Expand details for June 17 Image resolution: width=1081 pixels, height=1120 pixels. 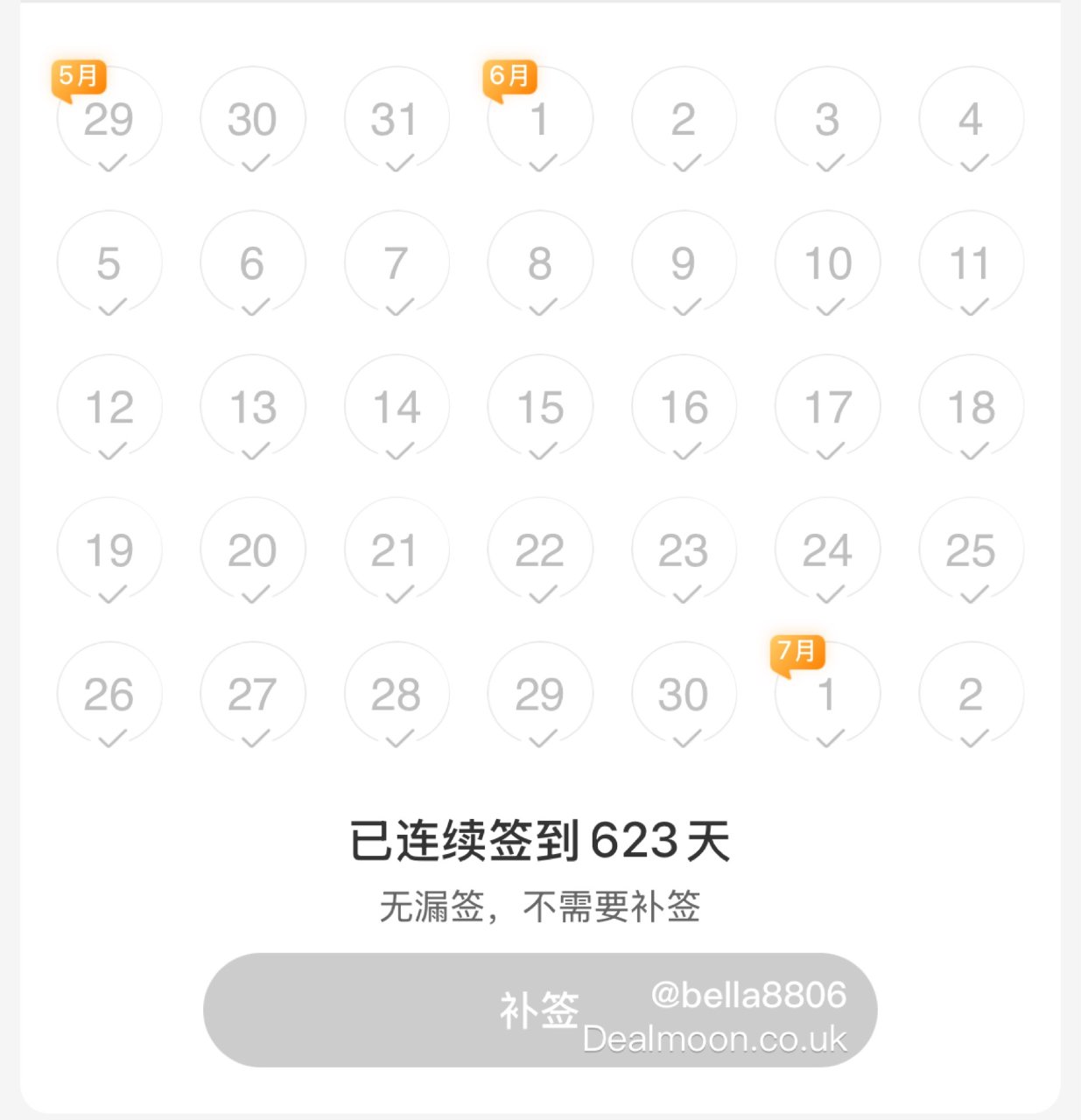tap(827, 406)
